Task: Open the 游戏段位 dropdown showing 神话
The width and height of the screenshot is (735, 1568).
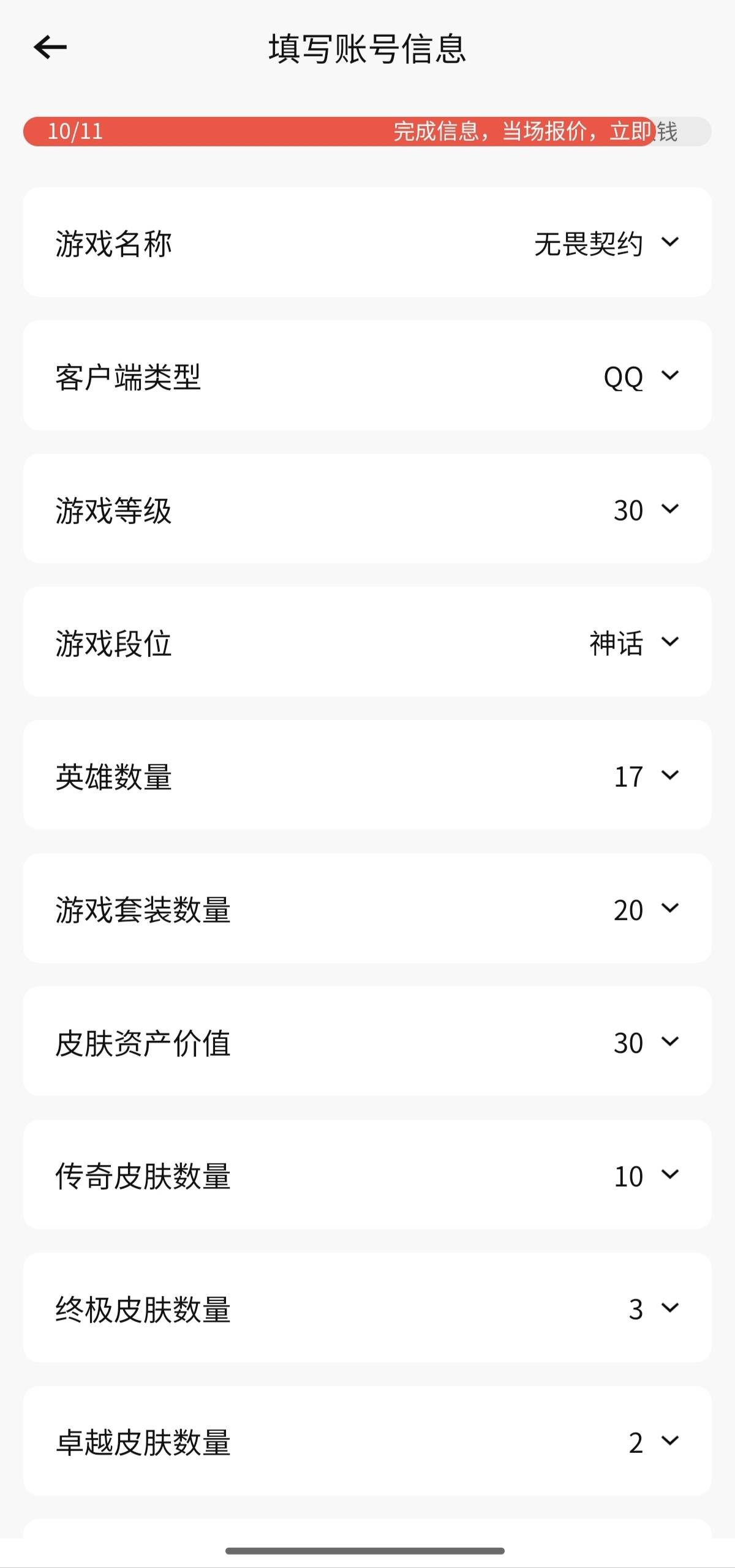Action: pyautogui.click(x=670, y=643)
